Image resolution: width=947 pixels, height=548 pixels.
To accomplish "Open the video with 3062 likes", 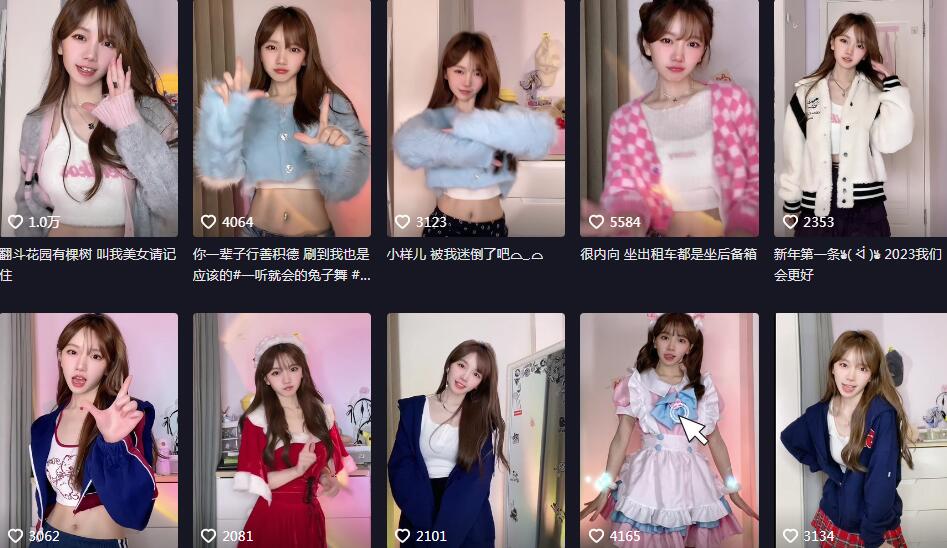I will click(x=88, y=430).
